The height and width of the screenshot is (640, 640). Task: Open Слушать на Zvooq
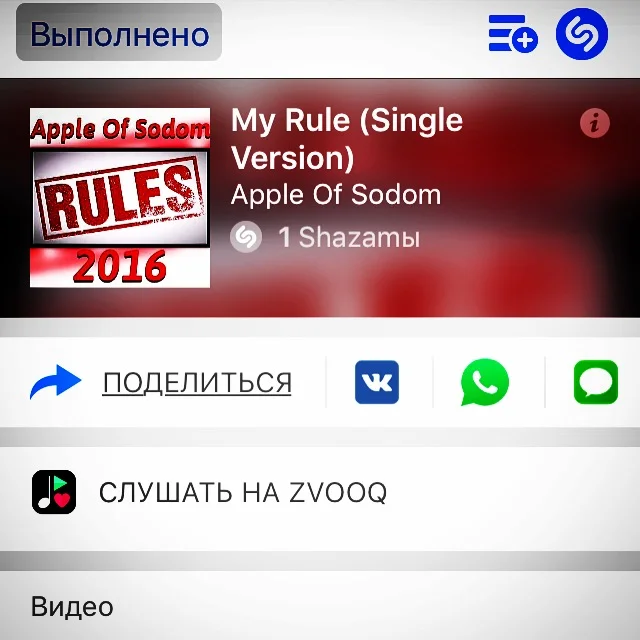click(x=242, y=493)
